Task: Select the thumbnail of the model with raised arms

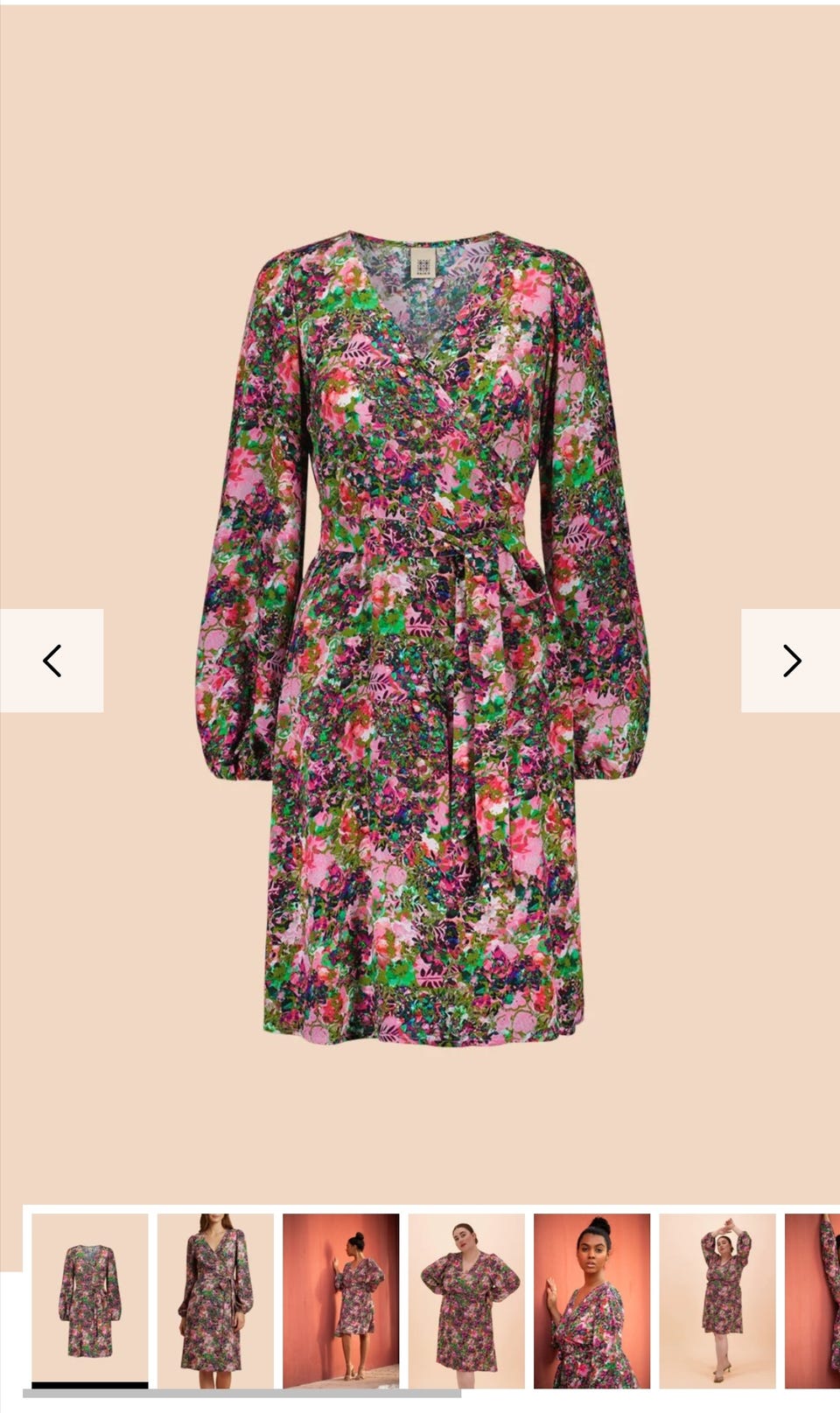Action: point(717,1299)
